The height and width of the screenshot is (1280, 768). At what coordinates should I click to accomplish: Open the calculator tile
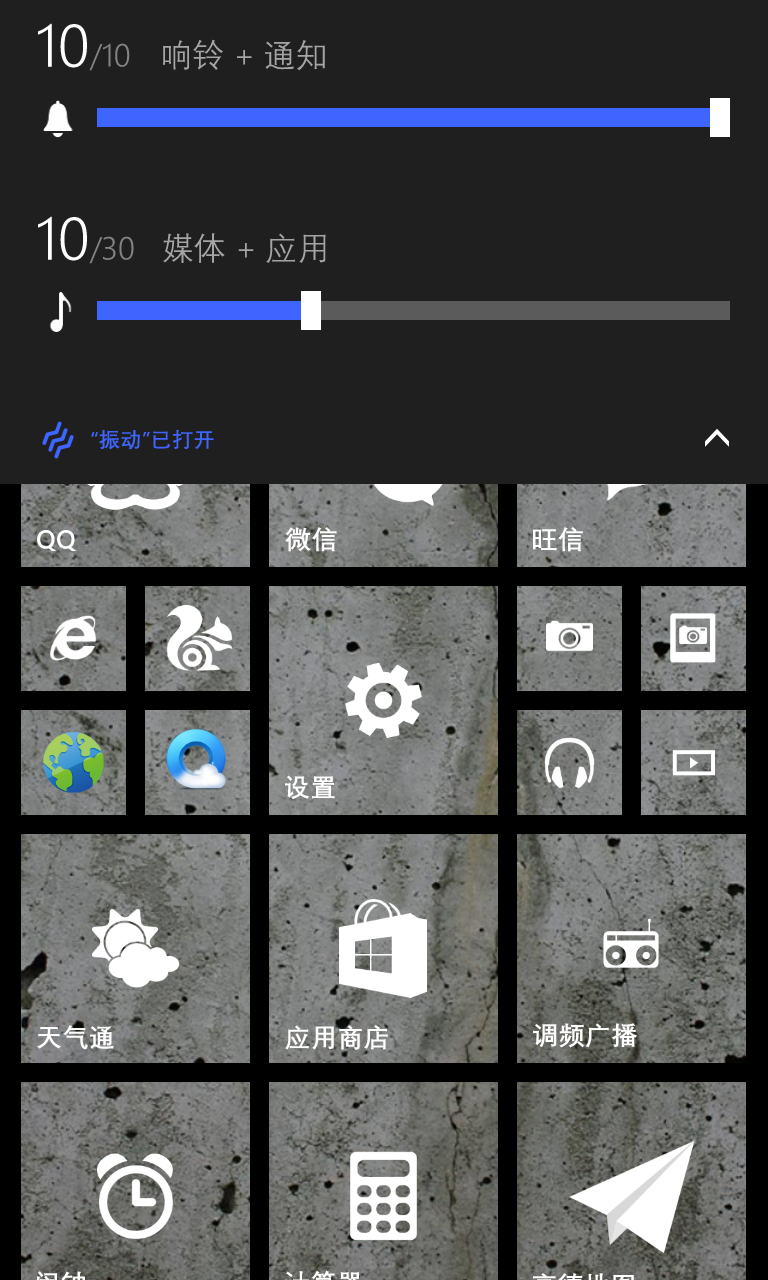(383, 1181)
